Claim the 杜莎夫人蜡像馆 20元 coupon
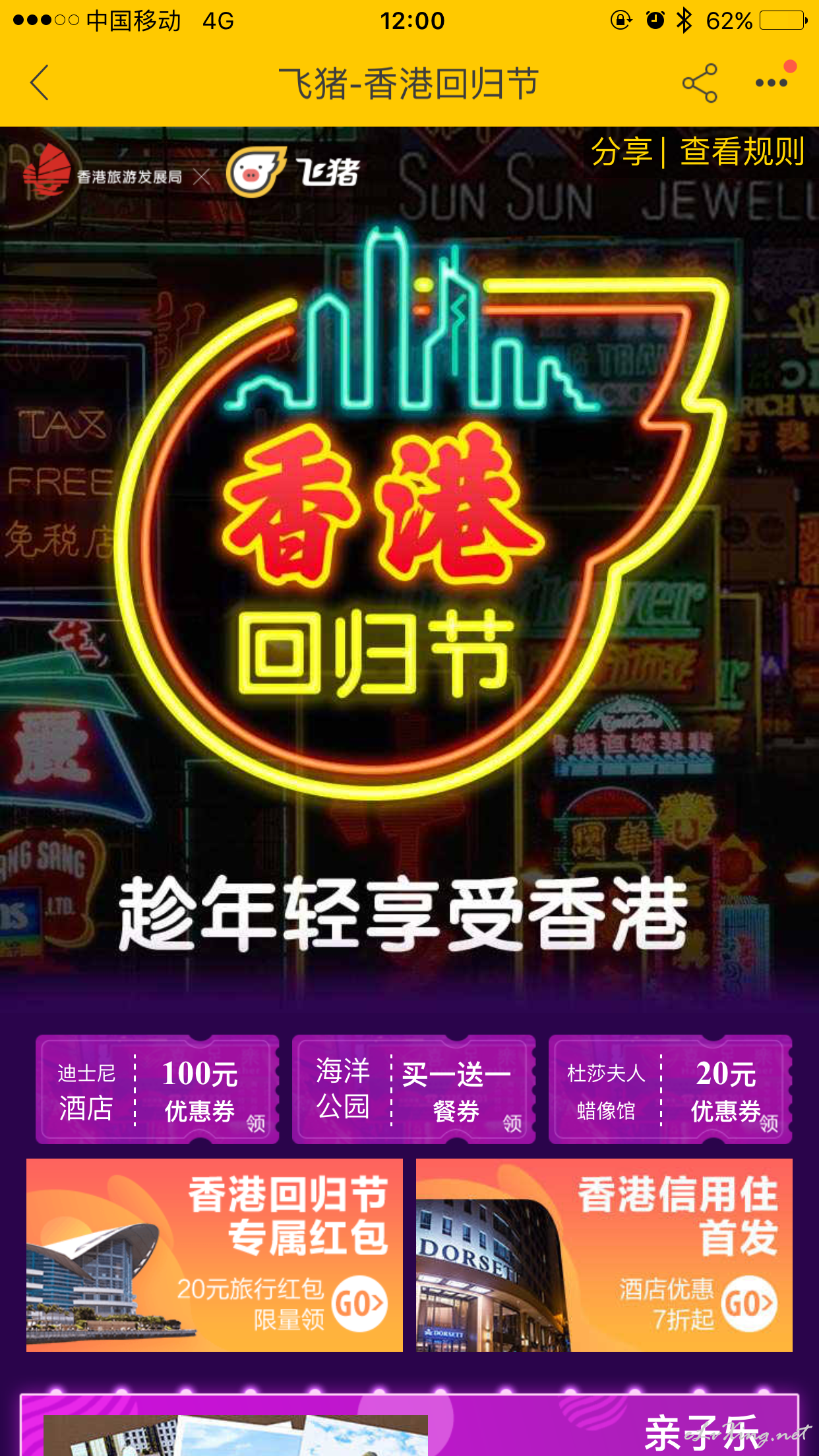 click(x=670, y=1089)
